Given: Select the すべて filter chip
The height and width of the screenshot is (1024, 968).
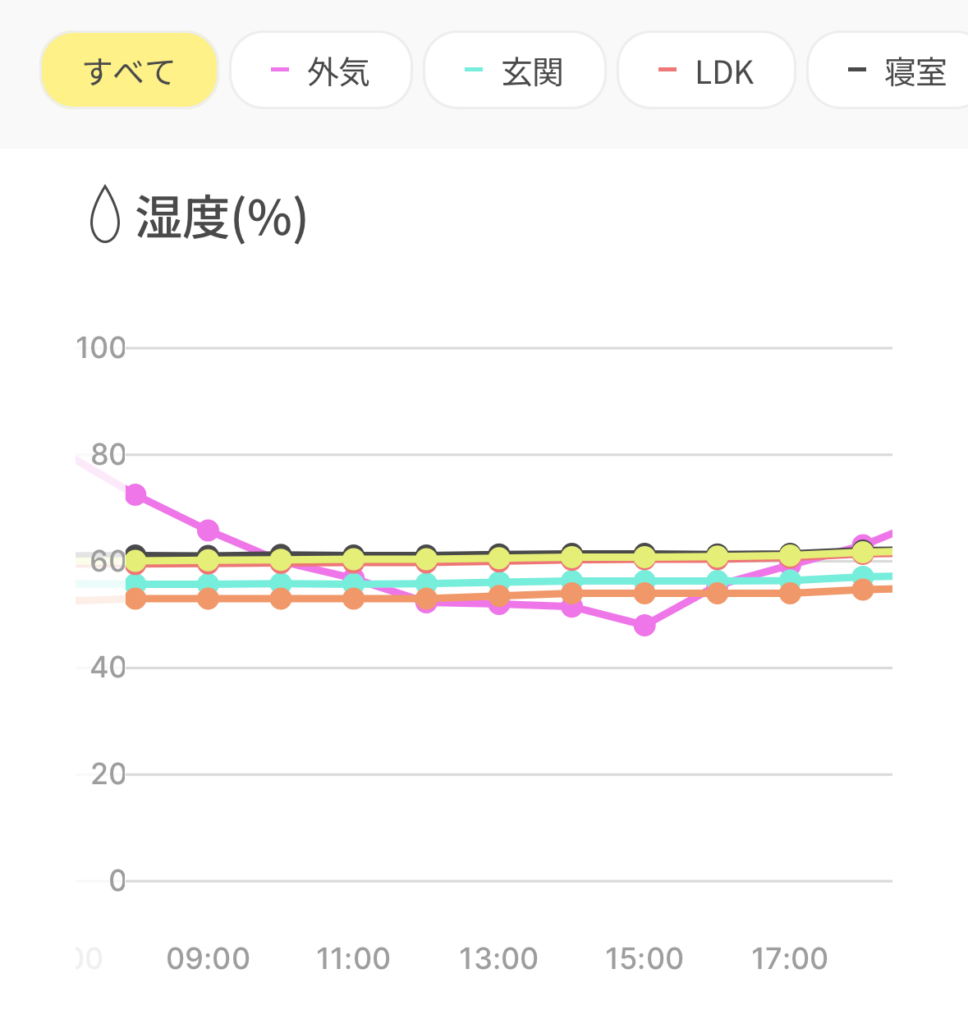Looking at the screenshot, I should point(129,70).
